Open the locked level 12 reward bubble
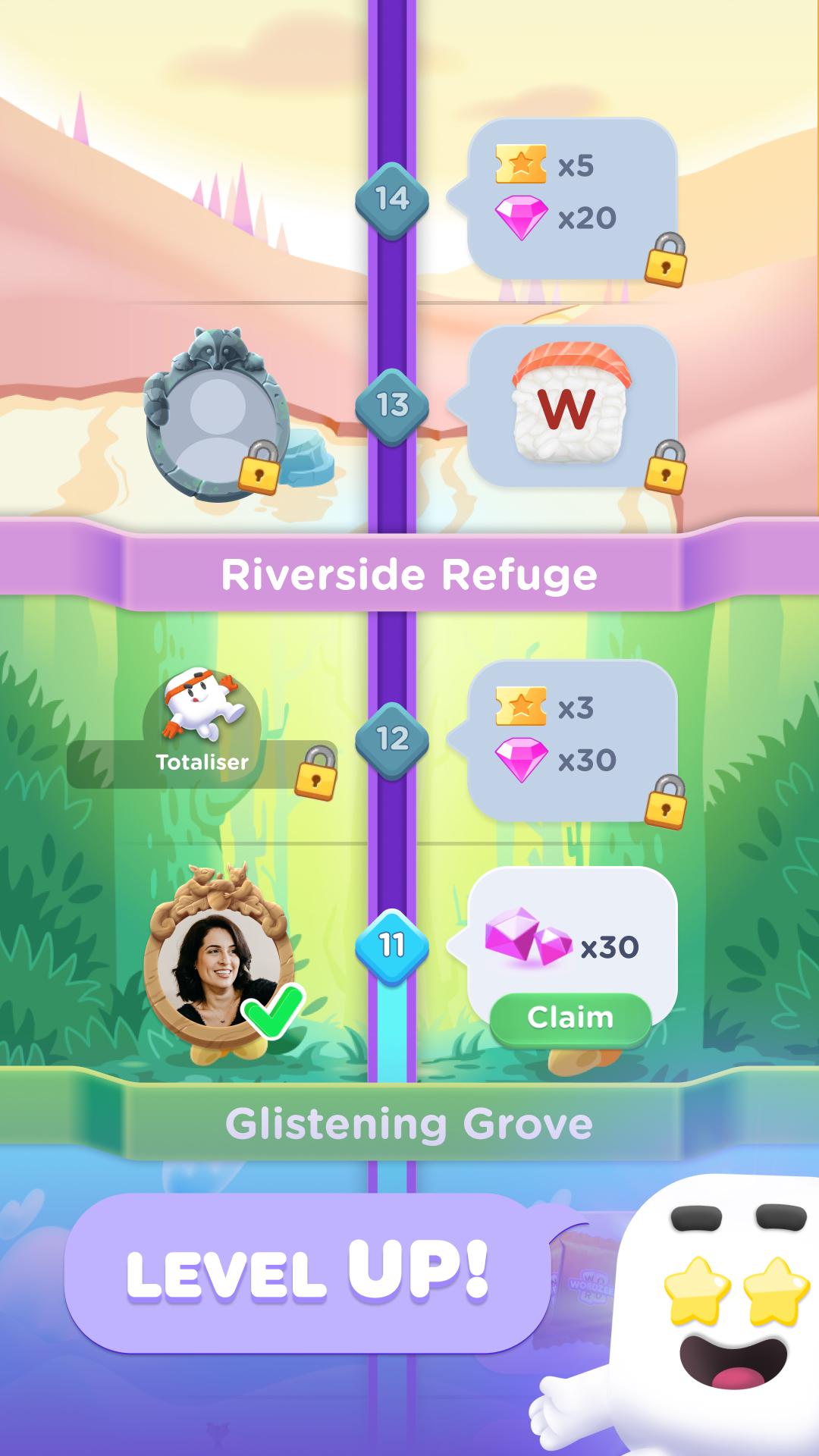819x1456 pixels. (572, 740)
